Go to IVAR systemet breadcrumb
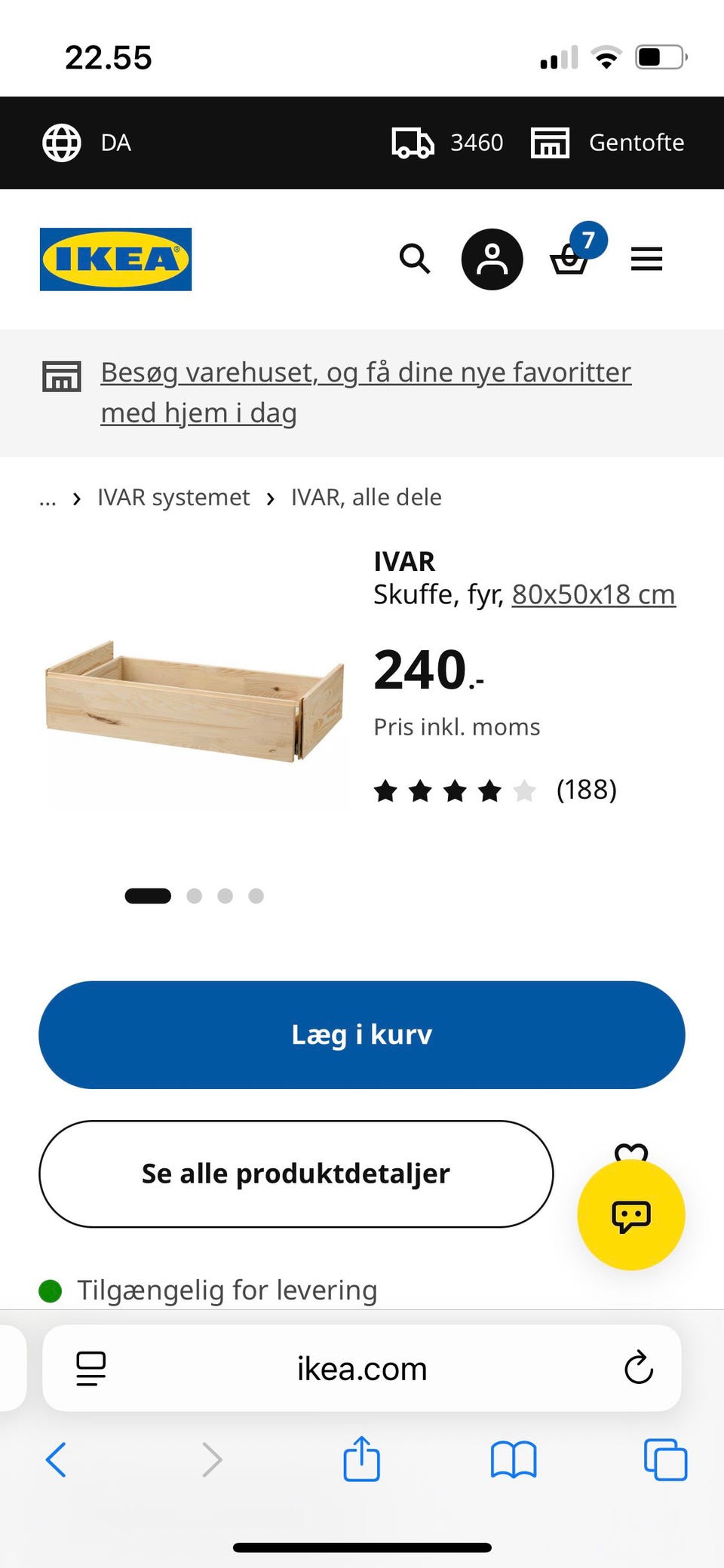Viewport: 724px width, 1568px height. point(173,498)
